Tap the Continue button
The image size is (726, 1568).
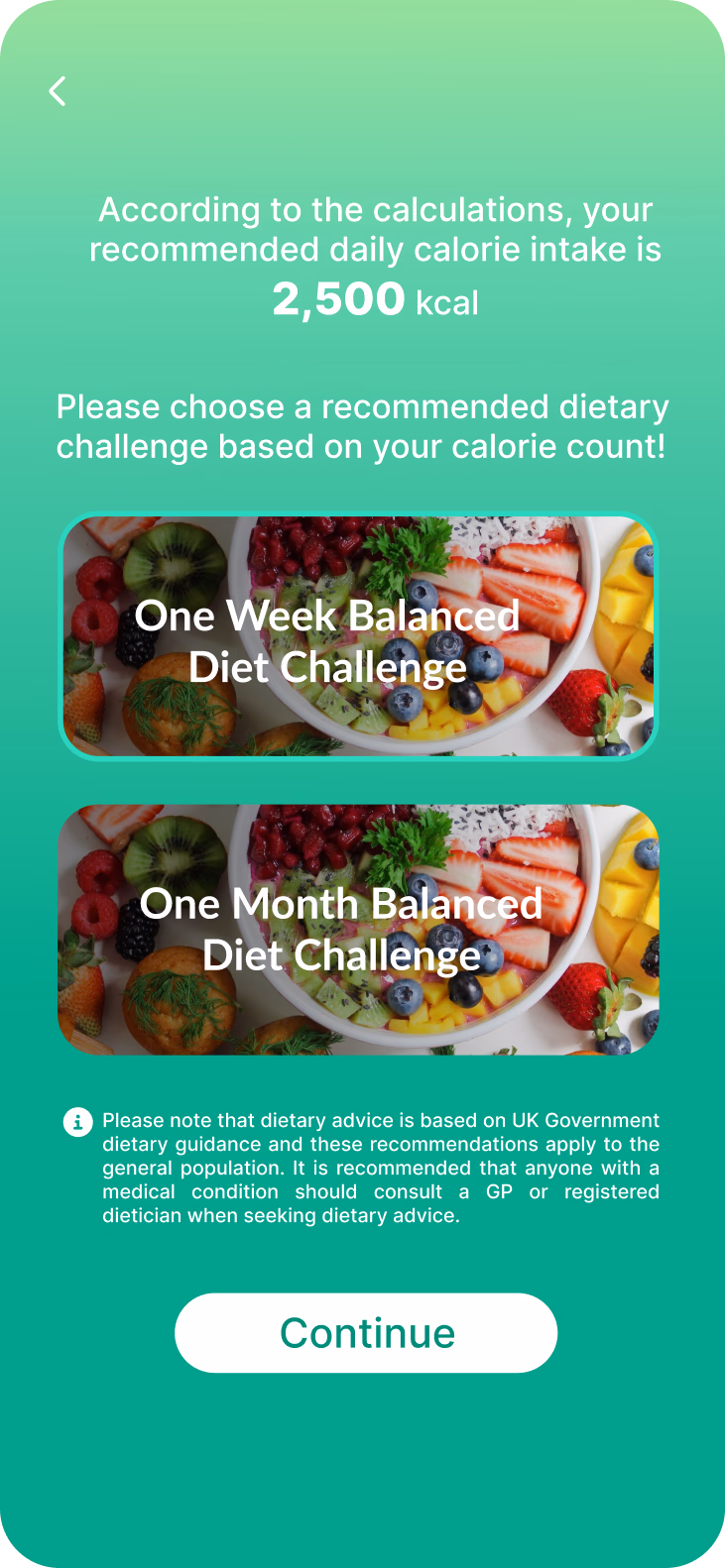coord(366,1333)
